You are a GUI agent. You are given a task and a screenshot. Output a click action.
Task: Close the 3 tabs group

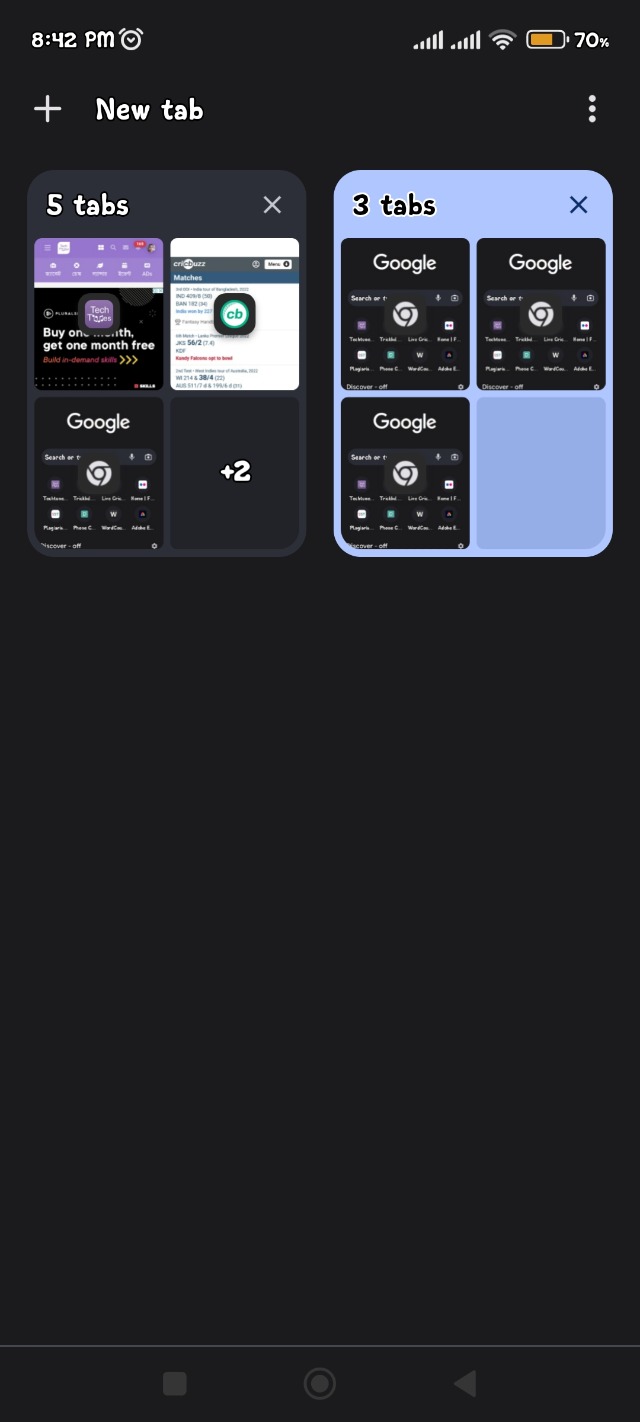578,205
